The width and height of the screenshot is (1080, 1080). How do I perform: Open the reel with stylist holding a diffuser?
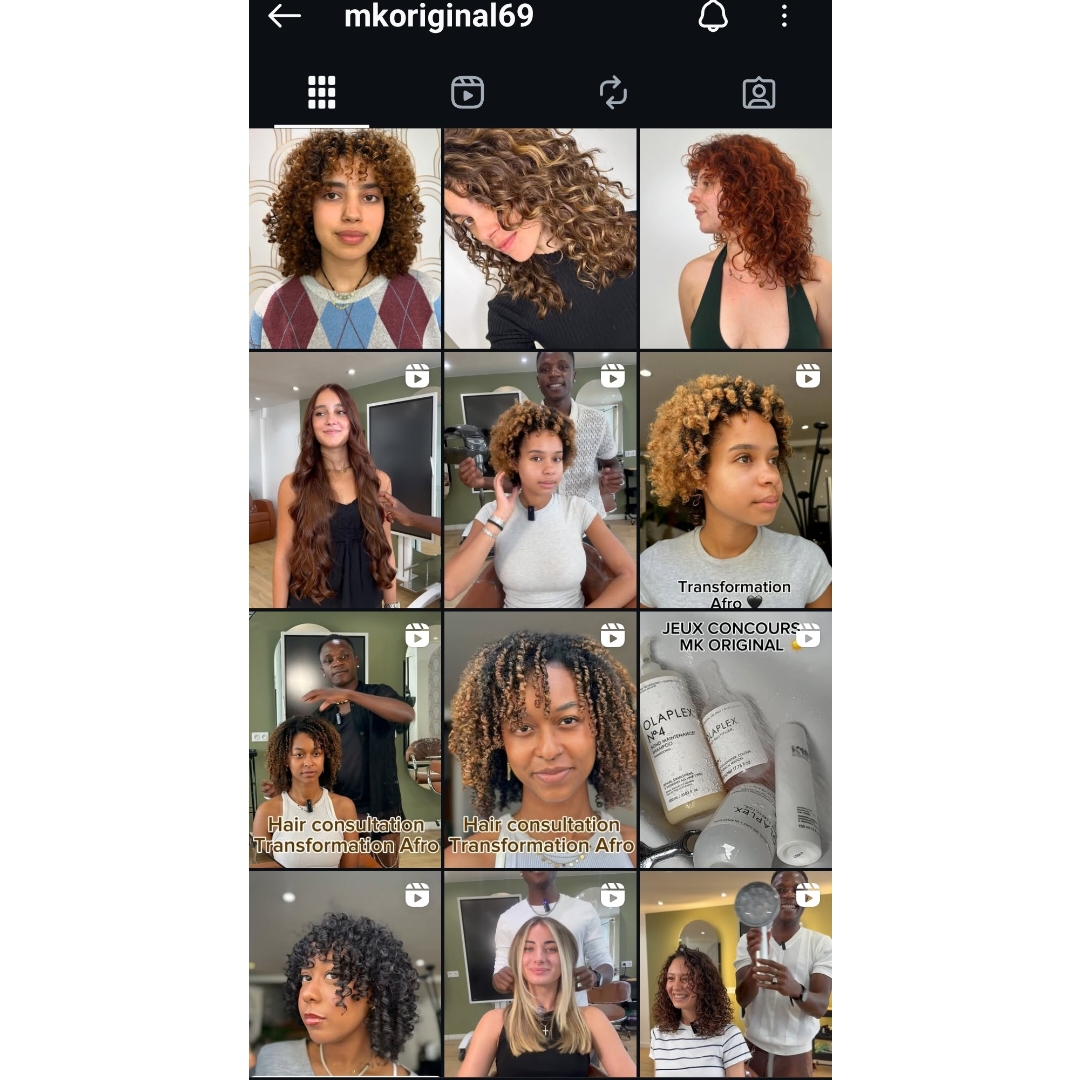[x=736, y=975]
